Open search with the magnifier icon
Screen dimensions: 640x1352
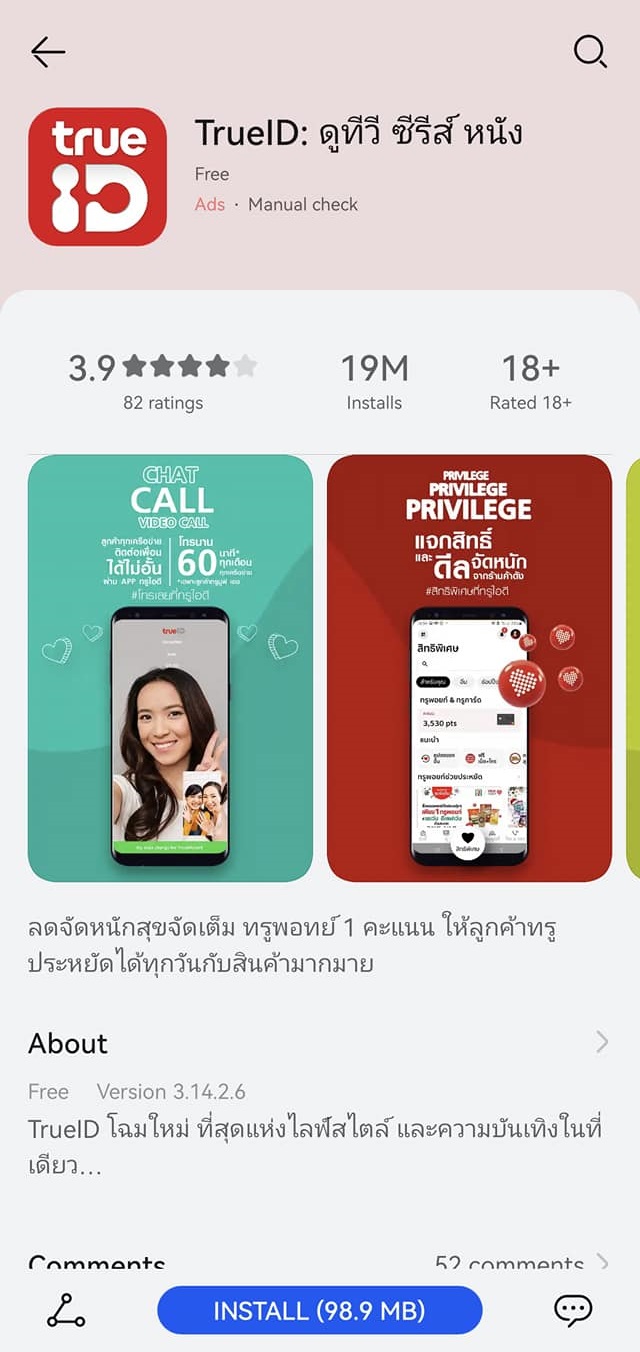590,52
